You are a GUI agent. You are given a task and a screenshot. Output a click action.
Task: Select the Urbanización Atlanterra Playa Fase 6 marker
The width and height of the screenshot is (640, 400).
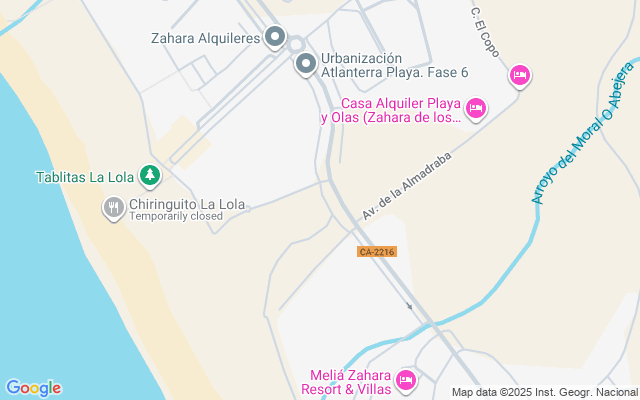pyautogui.click(x=306, y=65)
